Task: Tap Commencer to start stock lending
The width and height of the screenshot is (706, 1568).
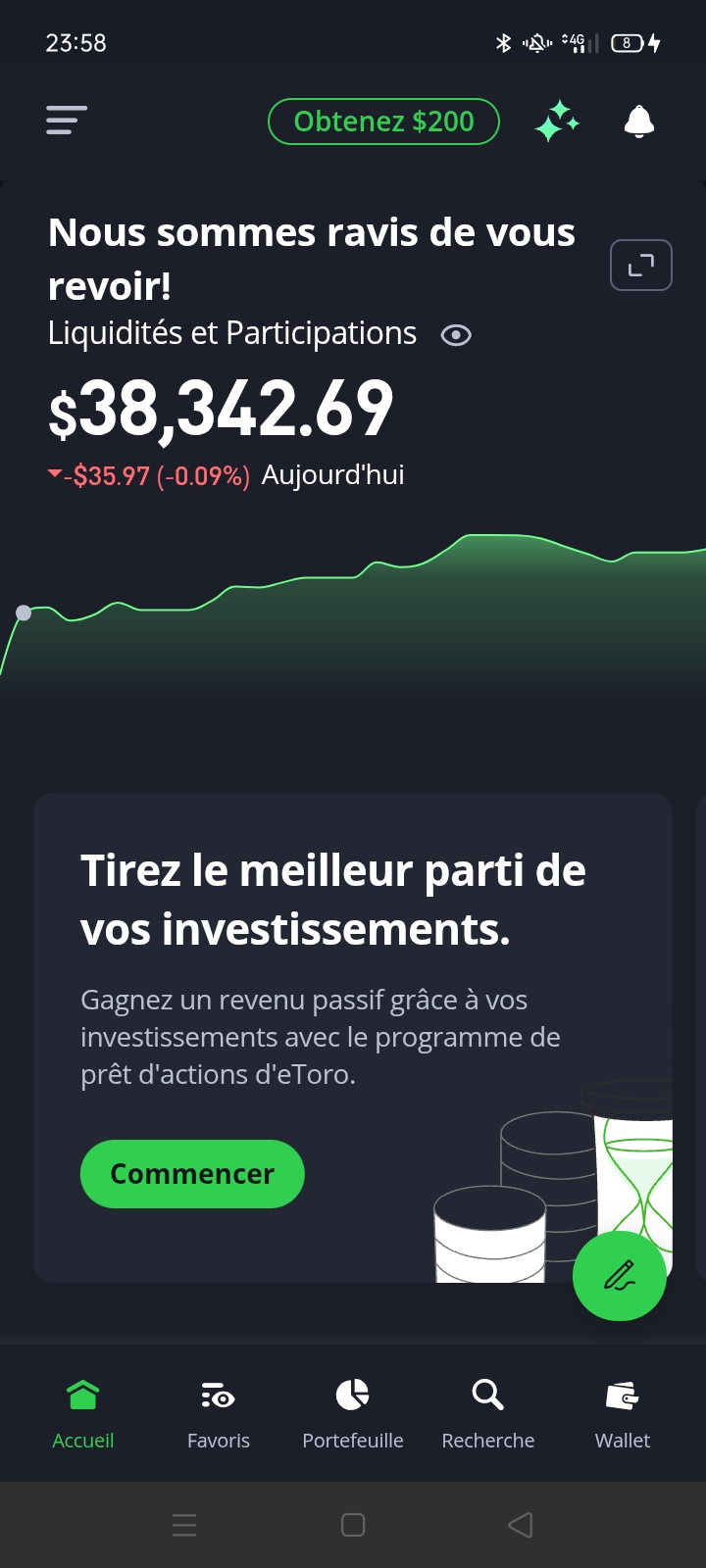Action: click(192, 1173)
